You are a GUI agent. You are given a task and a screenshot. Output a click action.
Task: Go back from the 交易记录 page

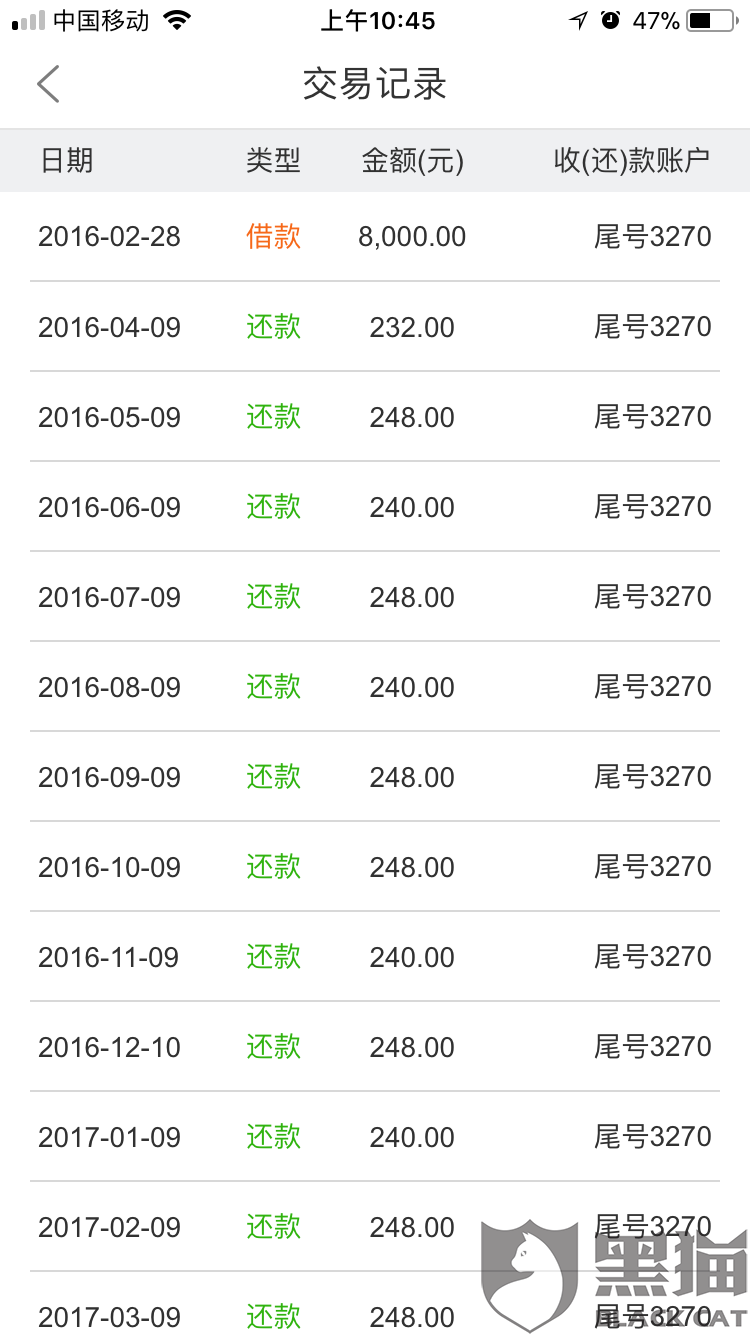48,84
